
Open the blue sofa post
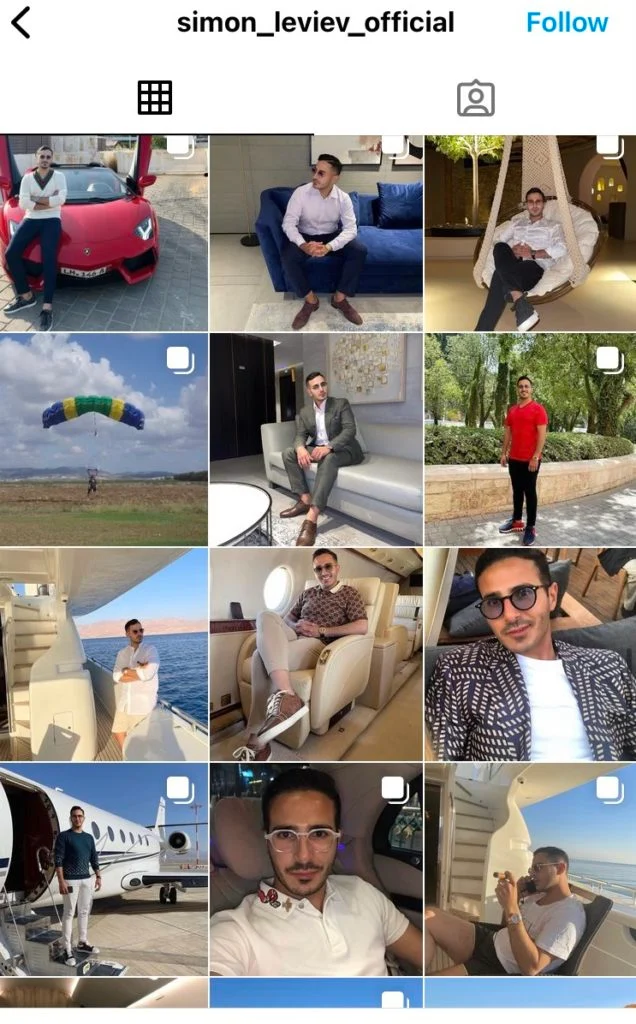(x=316, y=233)
